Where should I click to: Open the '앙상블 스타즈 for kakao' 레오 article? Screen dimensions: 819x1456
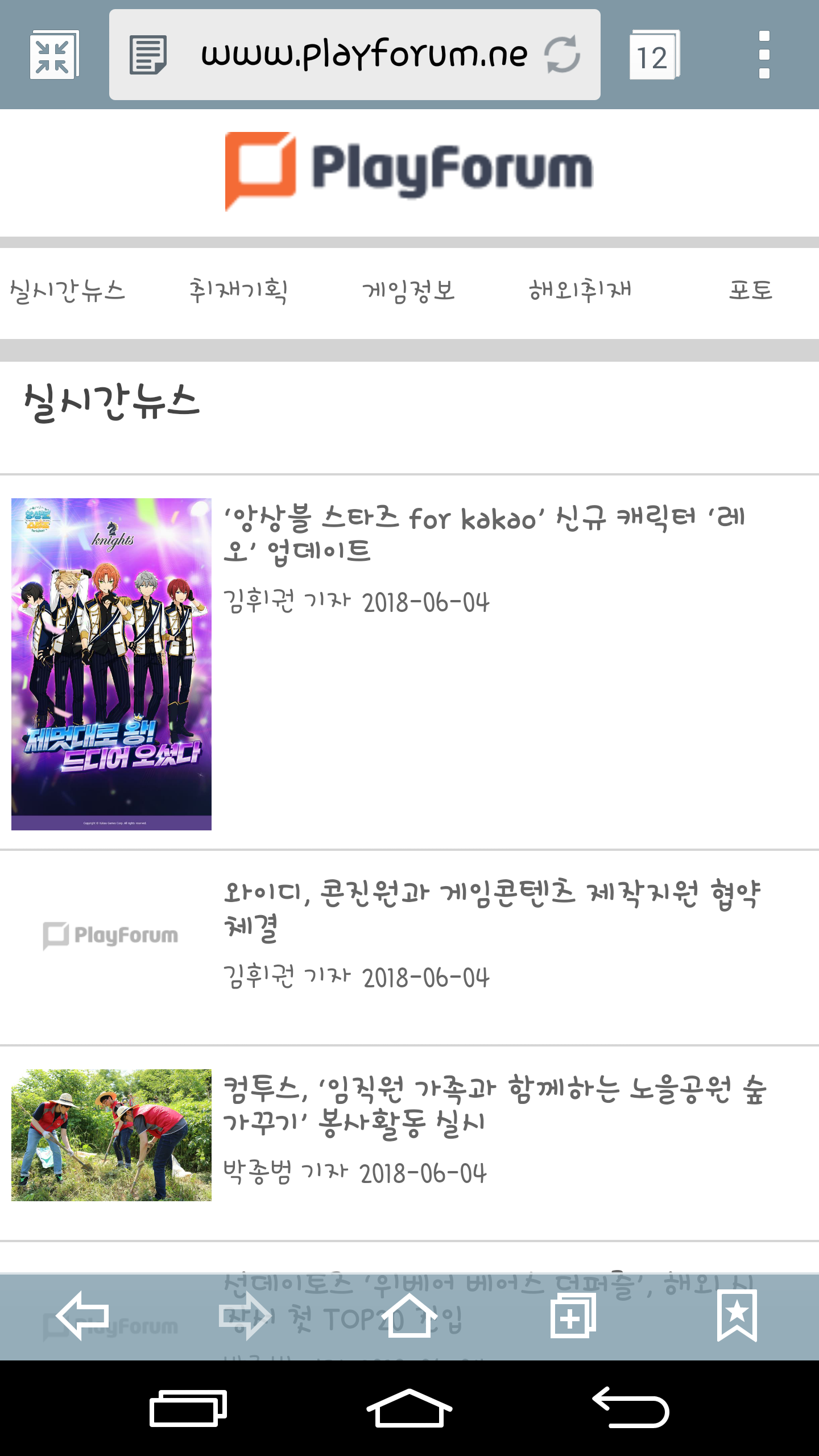point(483,533)
